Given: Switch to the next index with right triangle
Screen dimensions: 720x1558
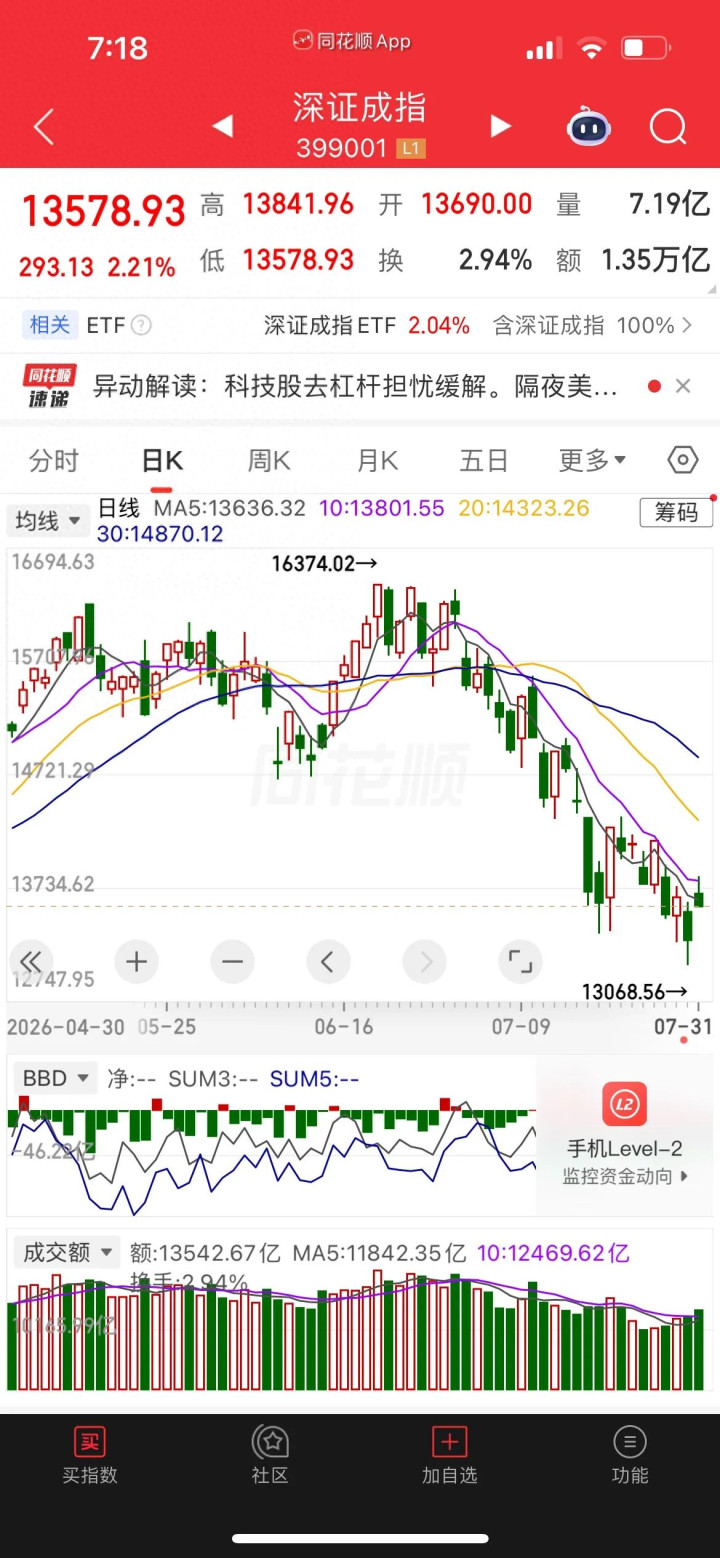Looking at the screenshot, I should [x=500, y=126].
